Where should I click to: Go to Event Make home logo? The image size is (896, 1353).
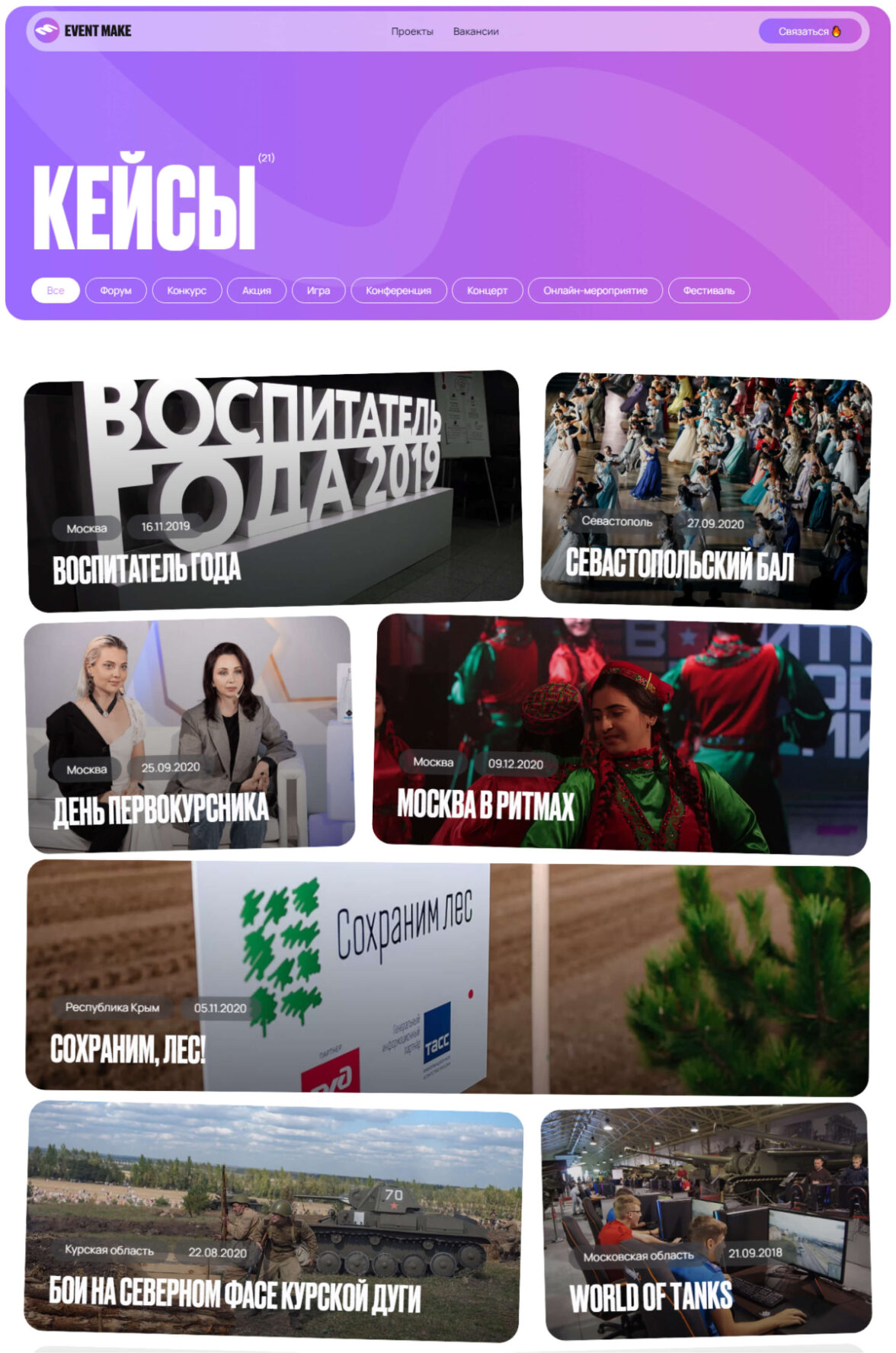pos(84,31)
